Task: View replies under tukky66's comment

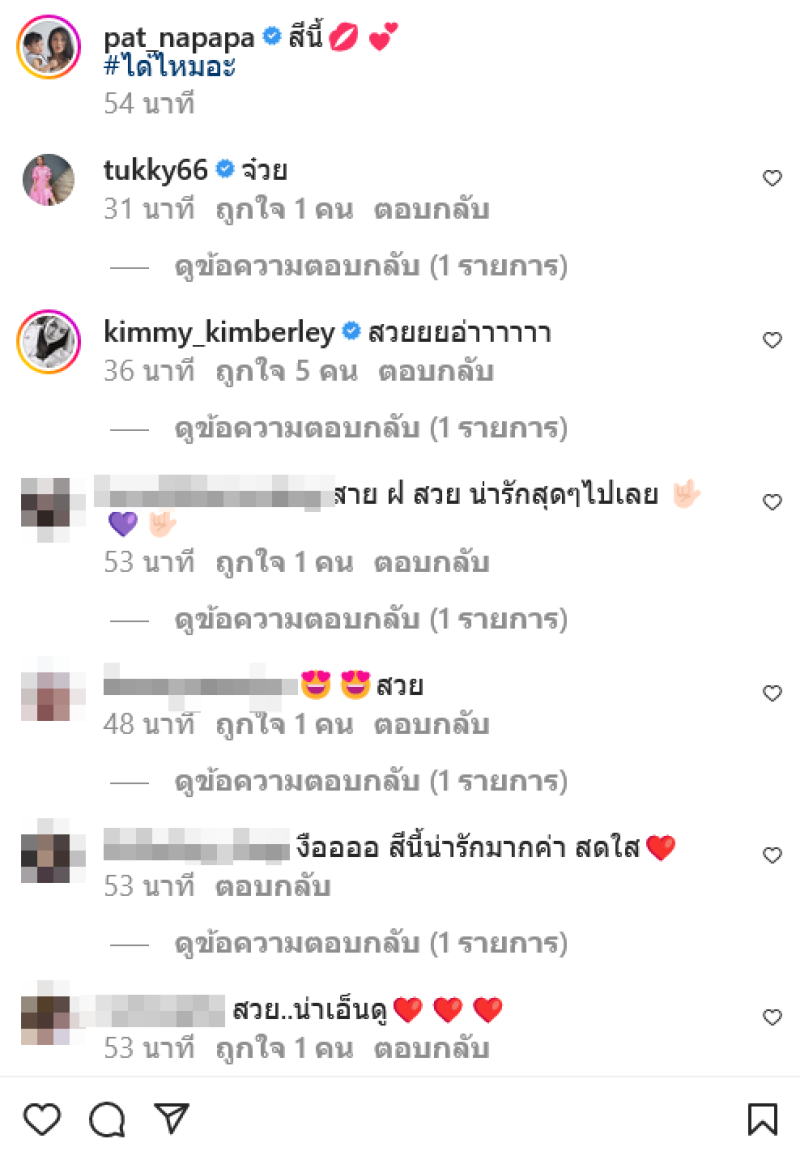Action: tap(370, 267)
